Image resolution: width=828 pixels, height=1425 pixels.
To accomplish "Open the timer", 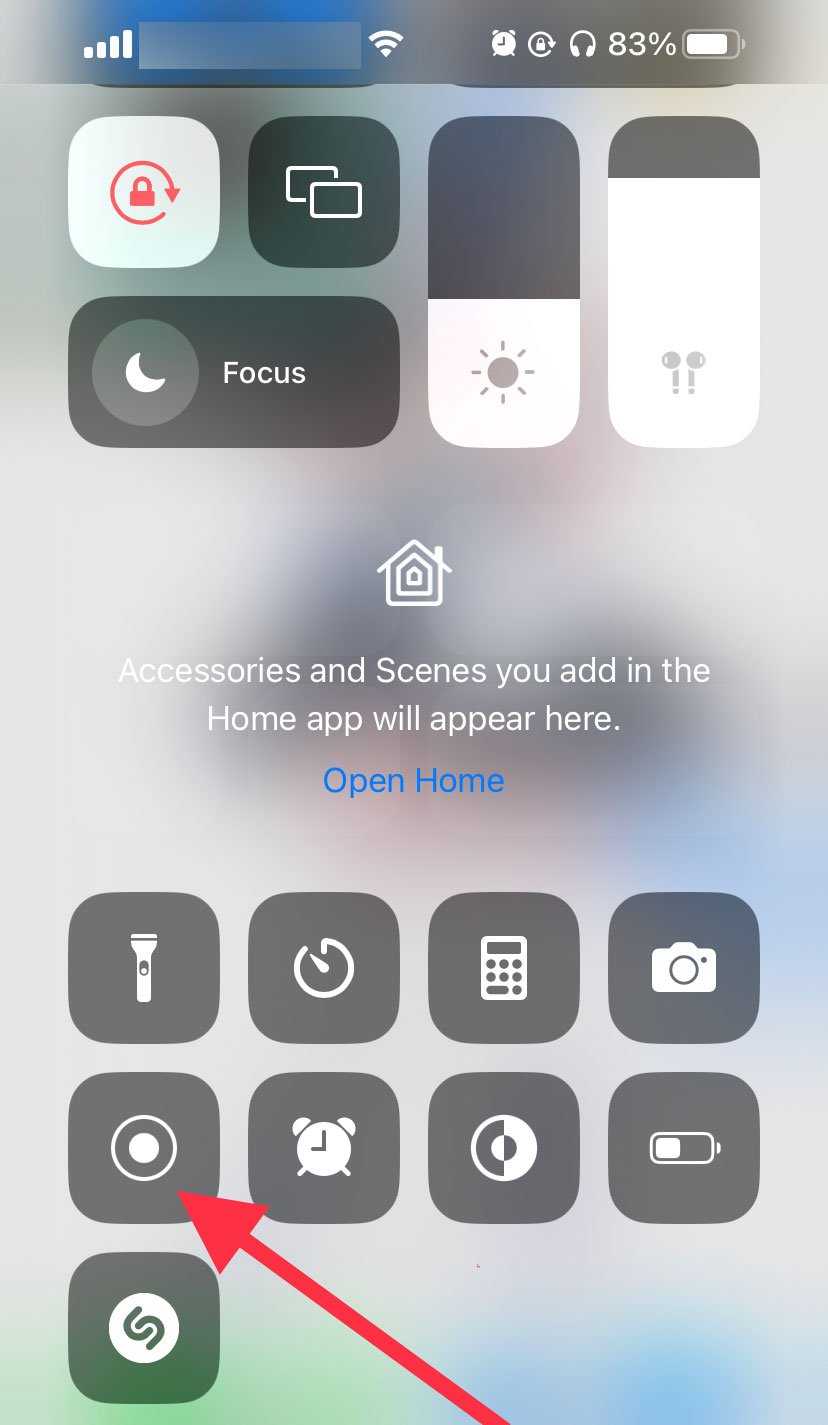I will point(323,967).
